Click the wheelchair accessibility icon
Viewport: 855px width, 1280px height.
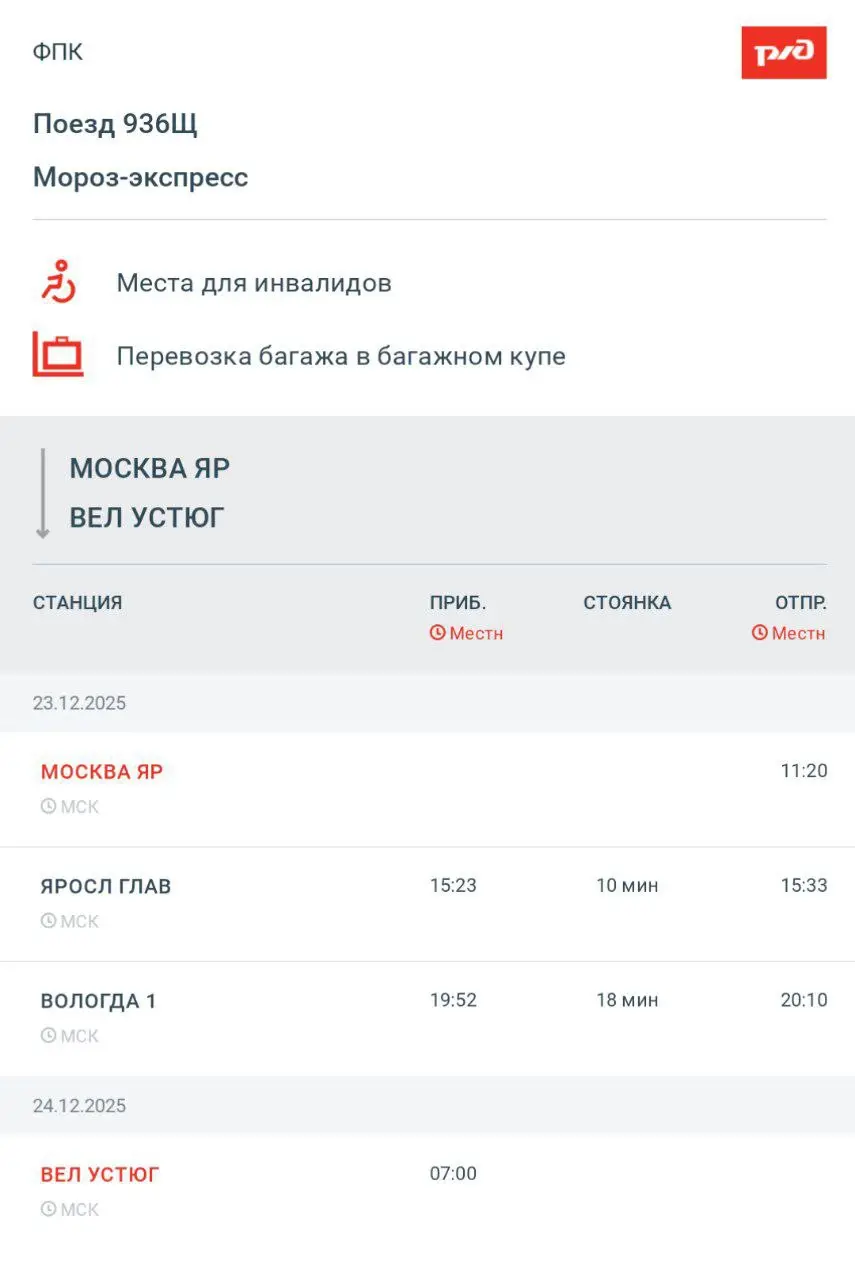tap(56, 282)
